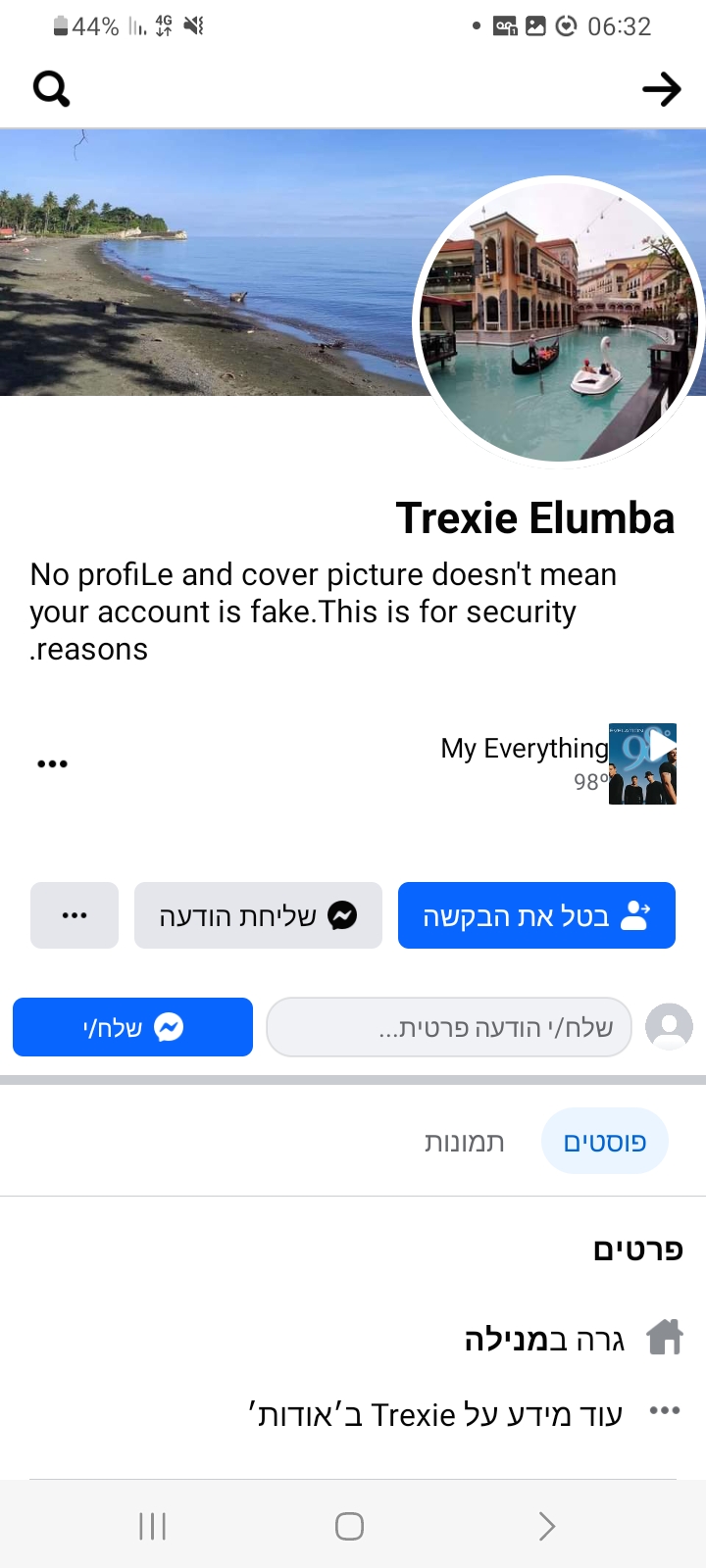Focus the private message text field
This screenshot has height=1568, width=706.
[x=449, y=1027]
